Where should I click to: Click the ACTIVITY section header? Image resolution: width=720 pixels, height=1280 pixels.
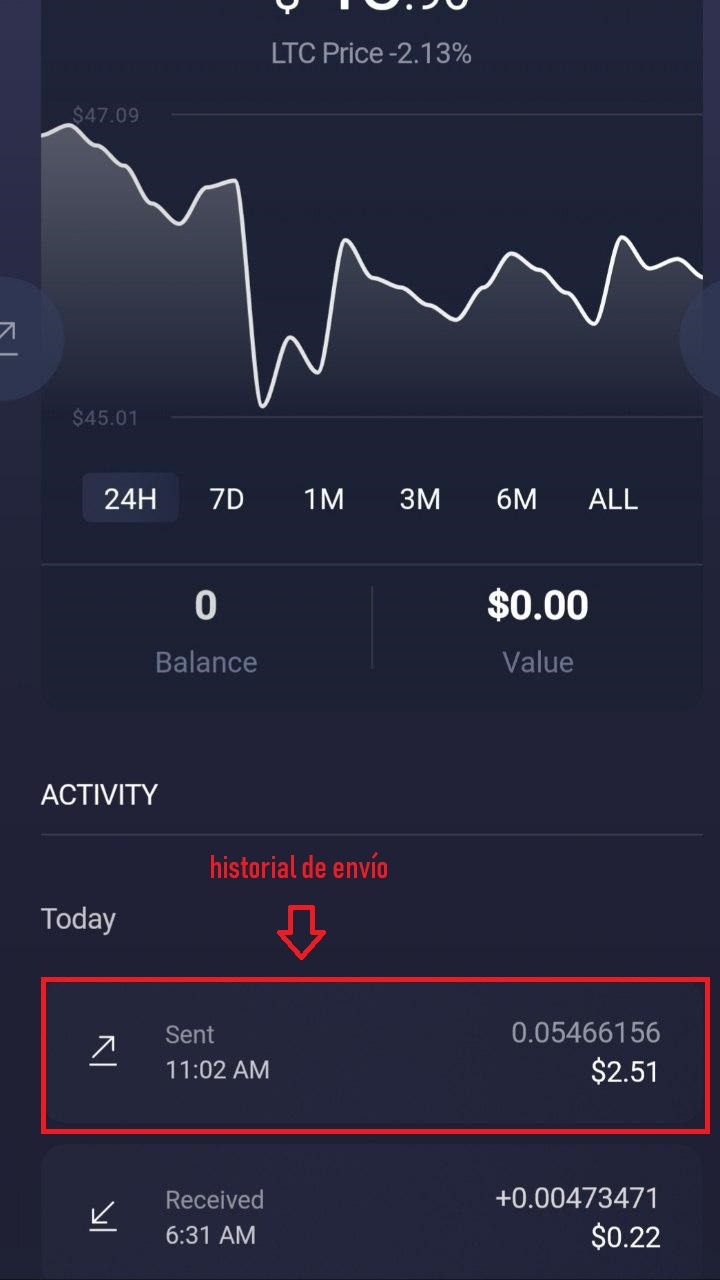click(98, 794)
